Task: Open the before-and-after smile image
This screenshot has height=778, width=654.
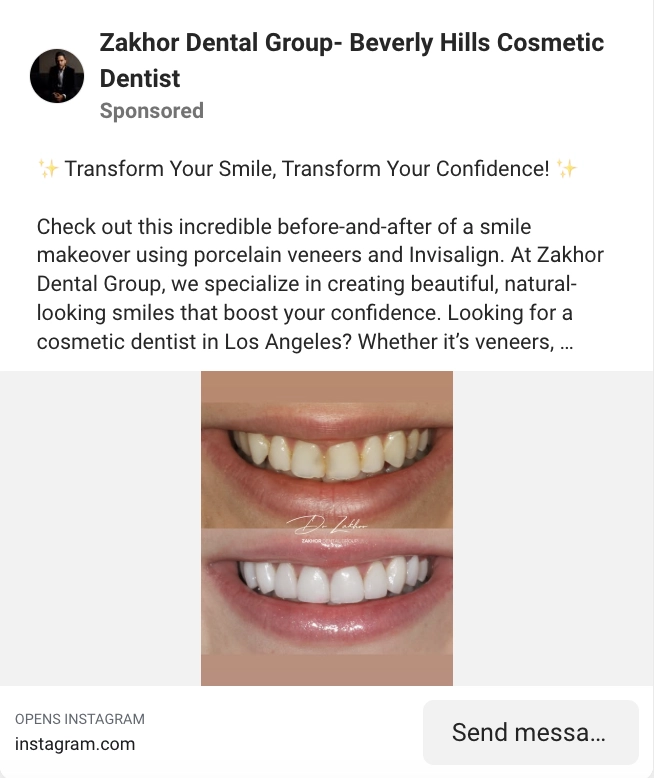Action: [x=327, y=528]
